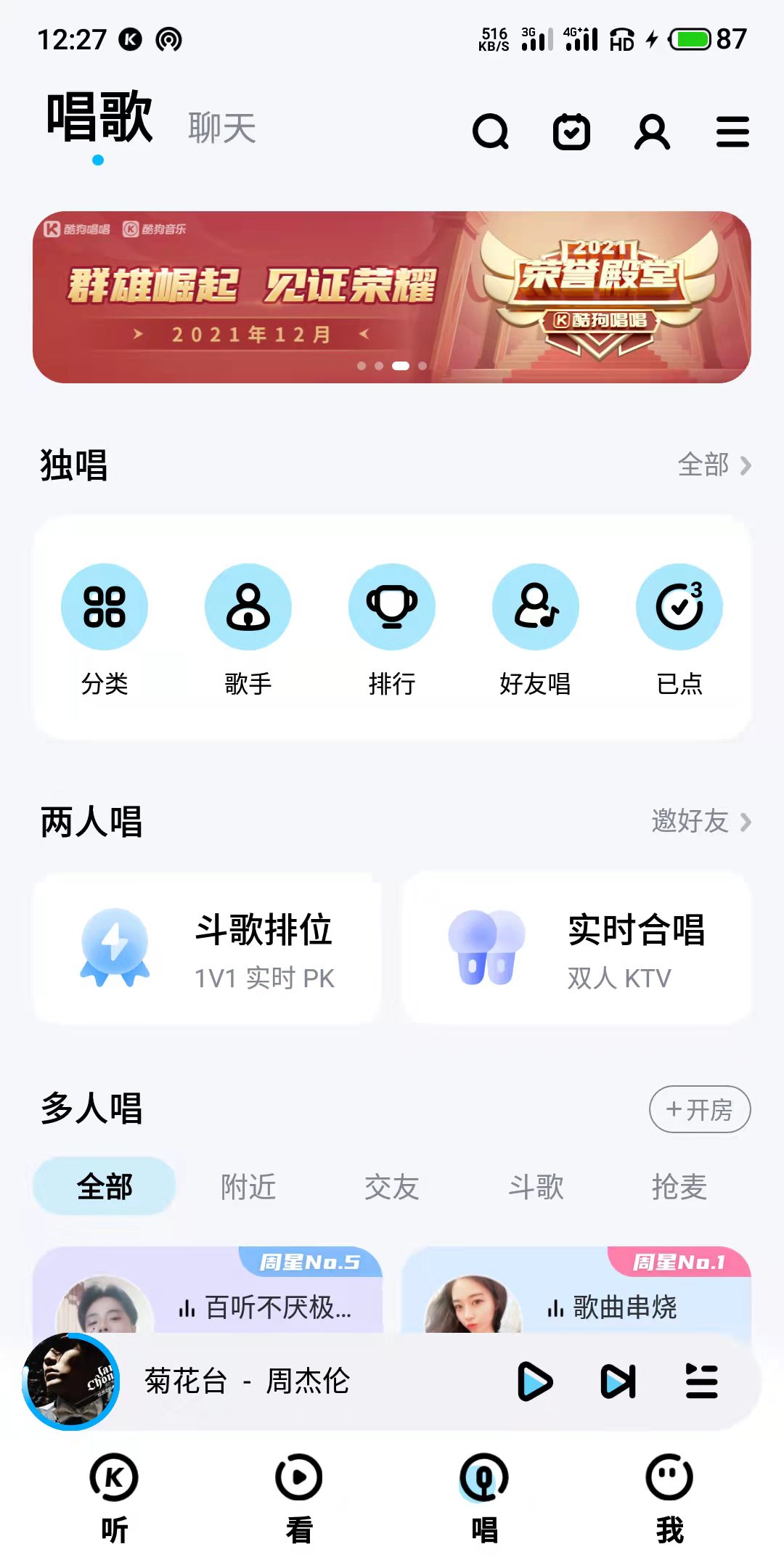Create a room with +开房
784x1568 pixels.
(700, 1109)
